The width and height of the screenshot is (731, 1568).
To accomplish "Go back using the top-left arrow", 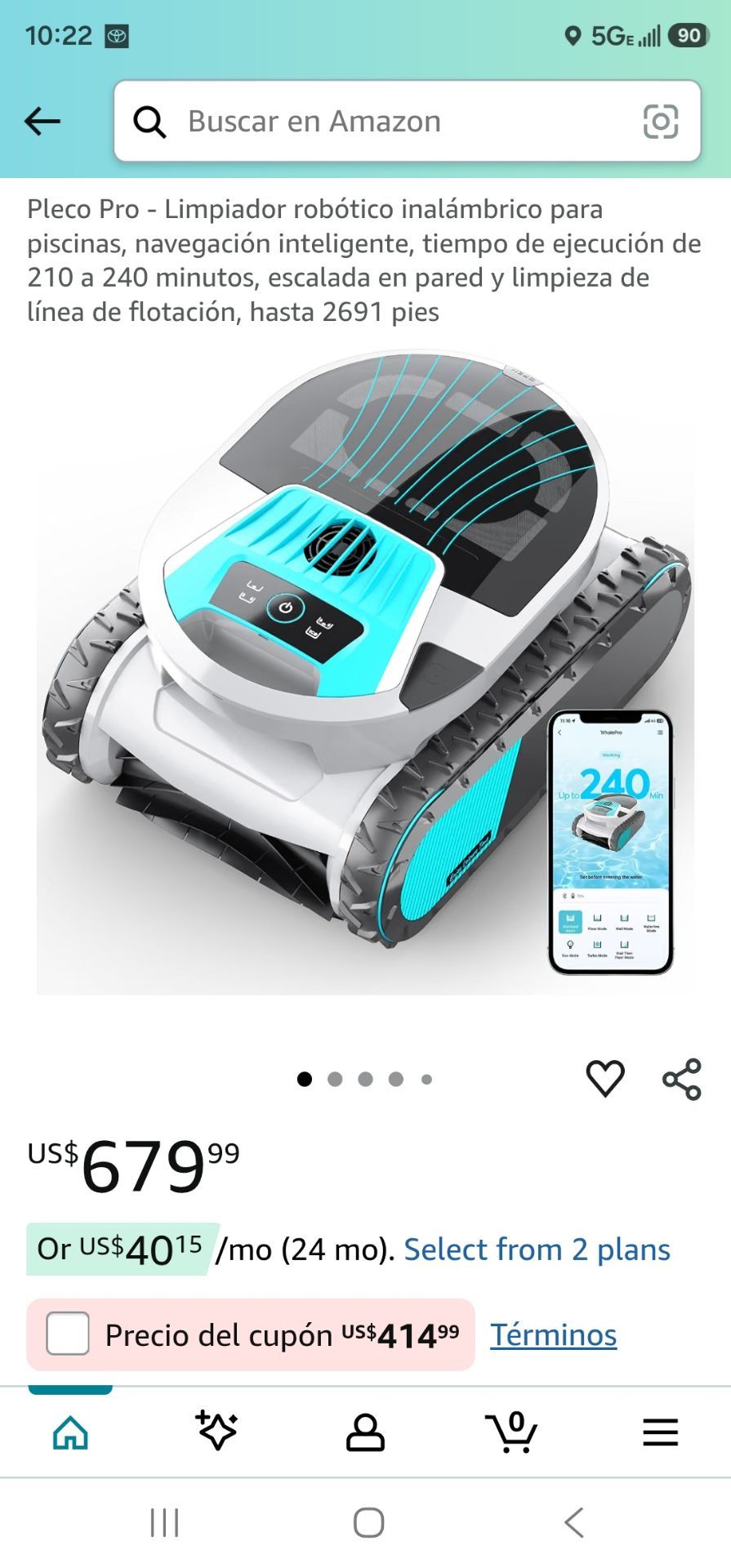I will click(x=42, y=122).
